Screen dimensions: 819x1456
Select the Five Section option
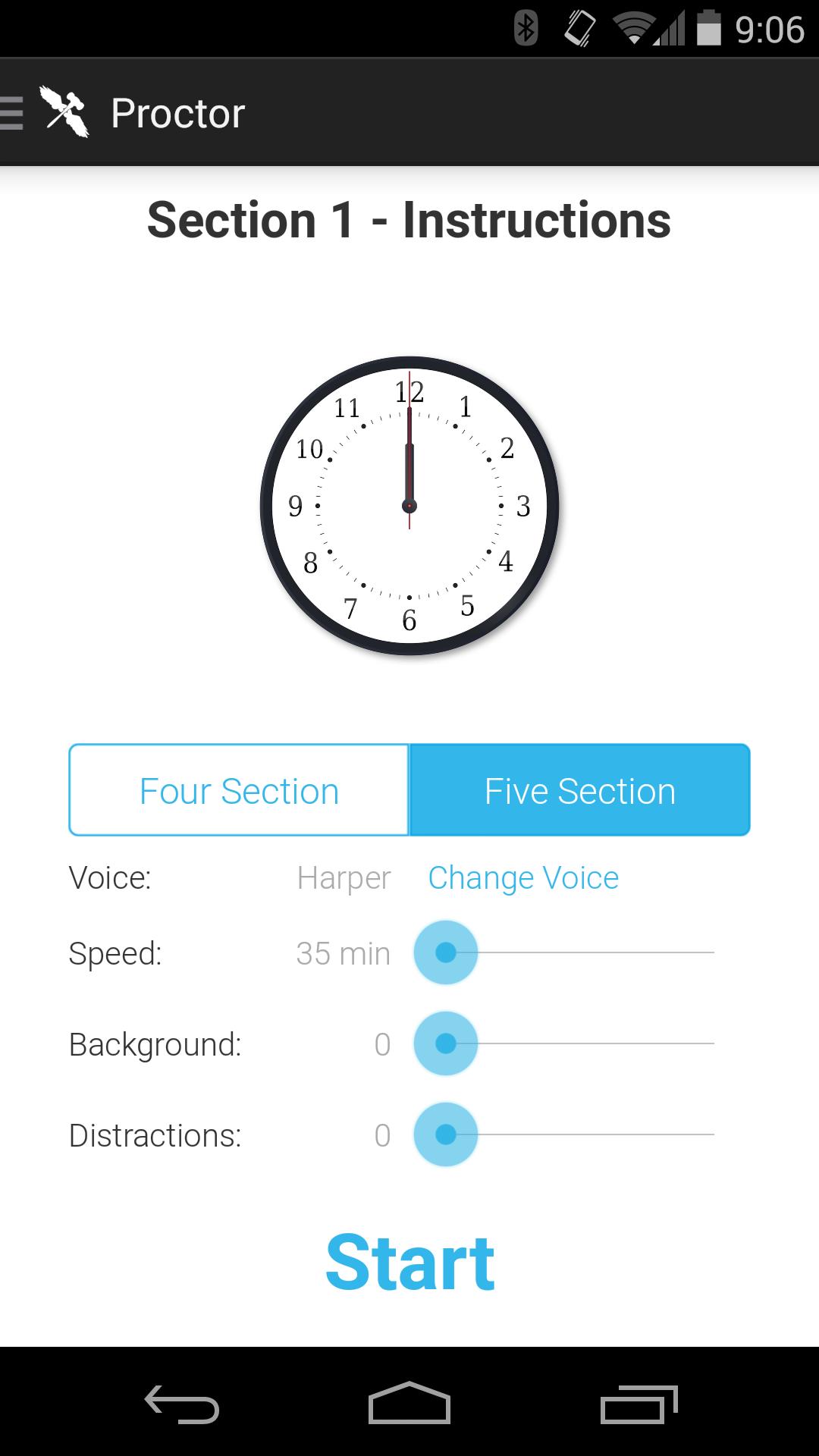pyautogui.click(x=579, y=791)
